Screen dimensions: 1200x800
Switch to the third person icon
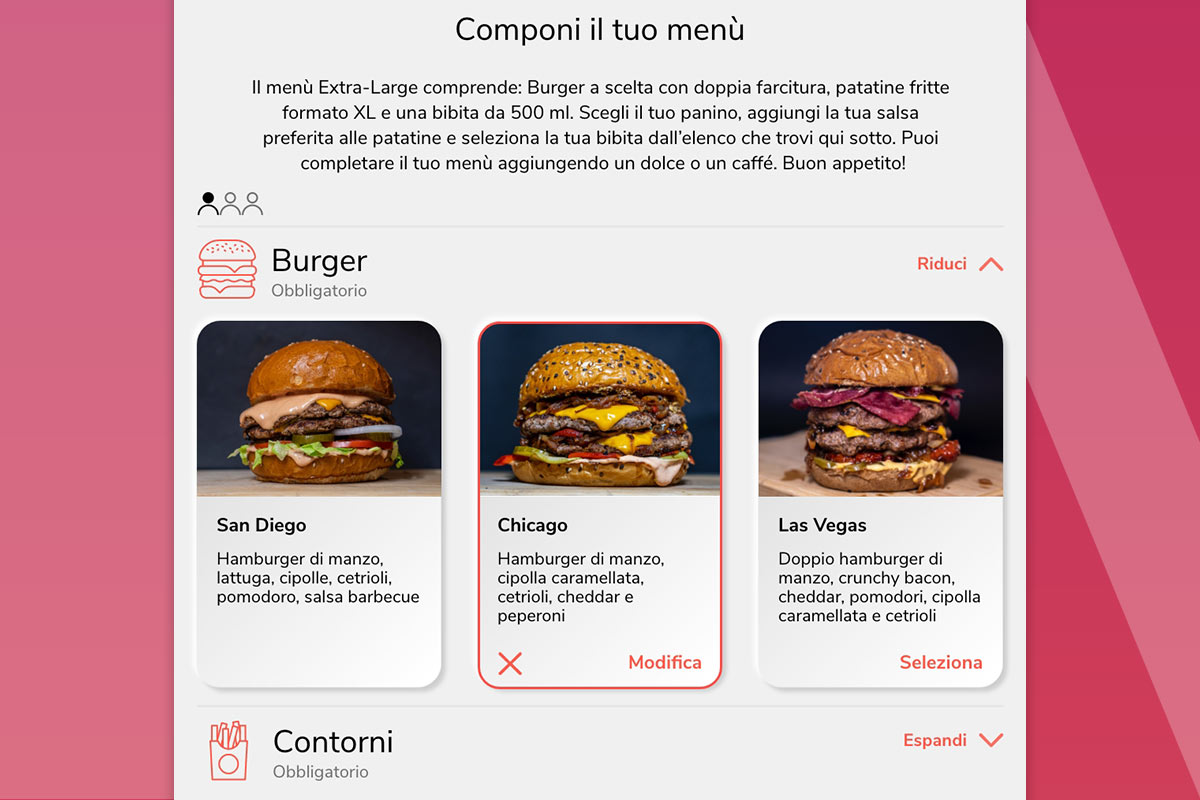(253, 204)
